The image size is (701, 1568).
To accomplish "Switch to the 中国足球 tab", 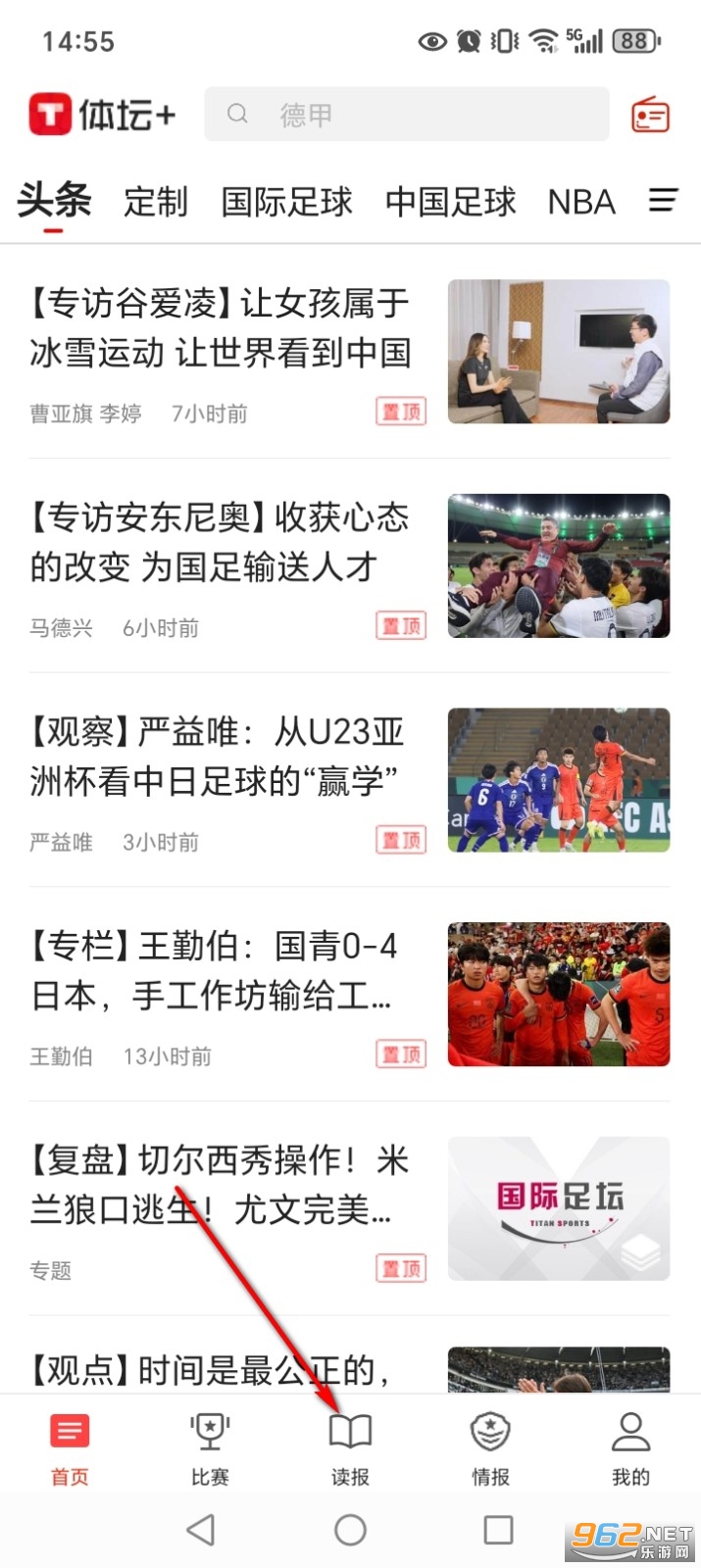I will (x=450, y=202).
